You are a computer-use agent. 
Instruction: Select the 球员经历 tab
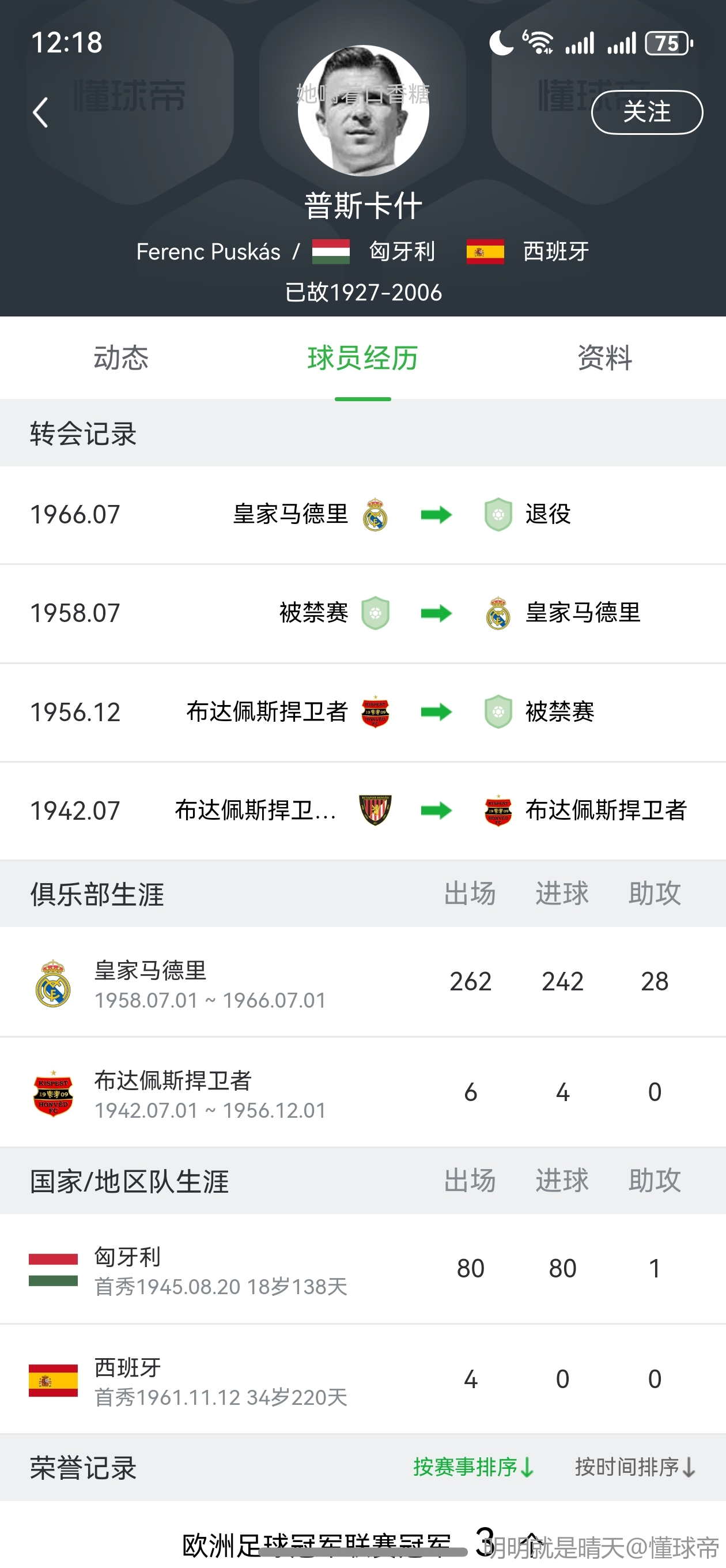(x=362, y=358)
